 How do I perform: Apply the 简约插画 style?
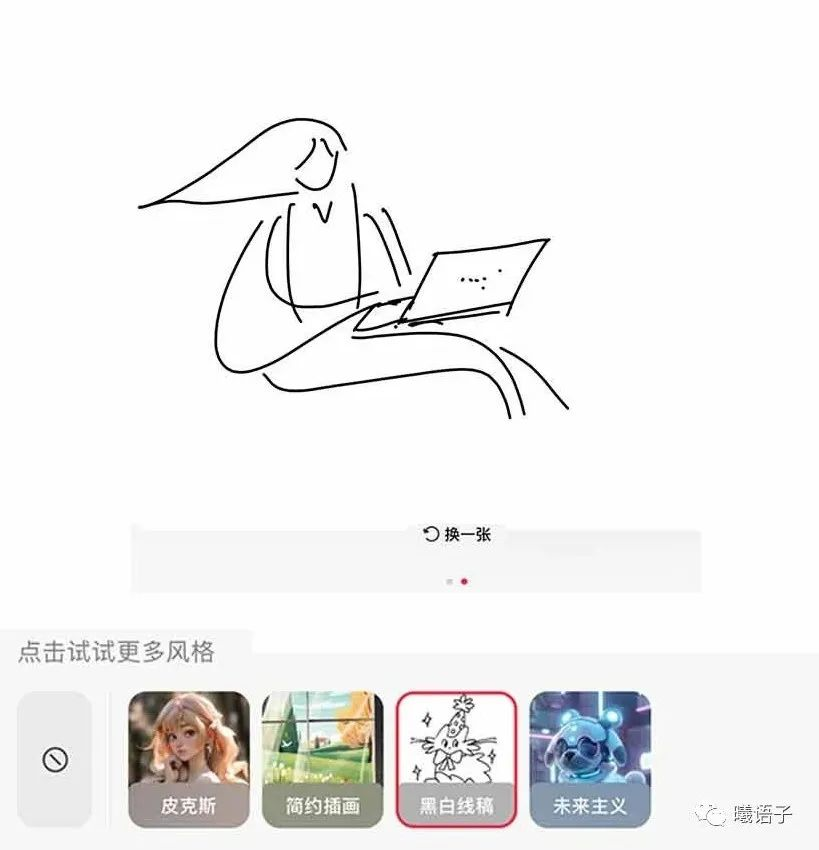[x=322, y=759]
